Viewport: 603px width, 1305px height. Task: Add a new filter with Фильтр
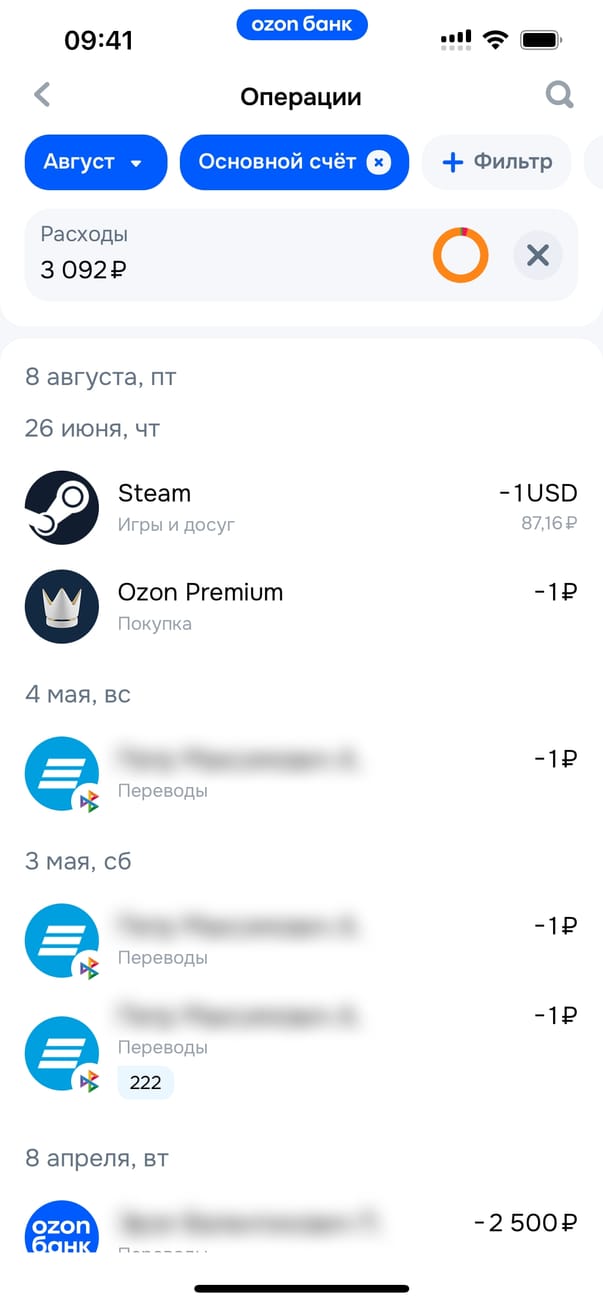pos(496,162)
